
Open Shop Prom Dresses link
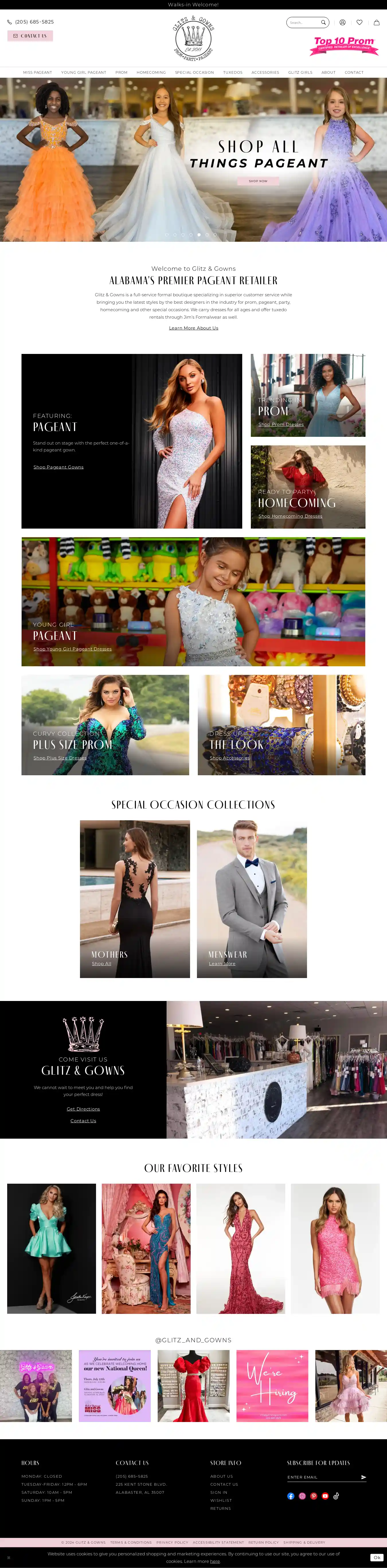(281, 424)
